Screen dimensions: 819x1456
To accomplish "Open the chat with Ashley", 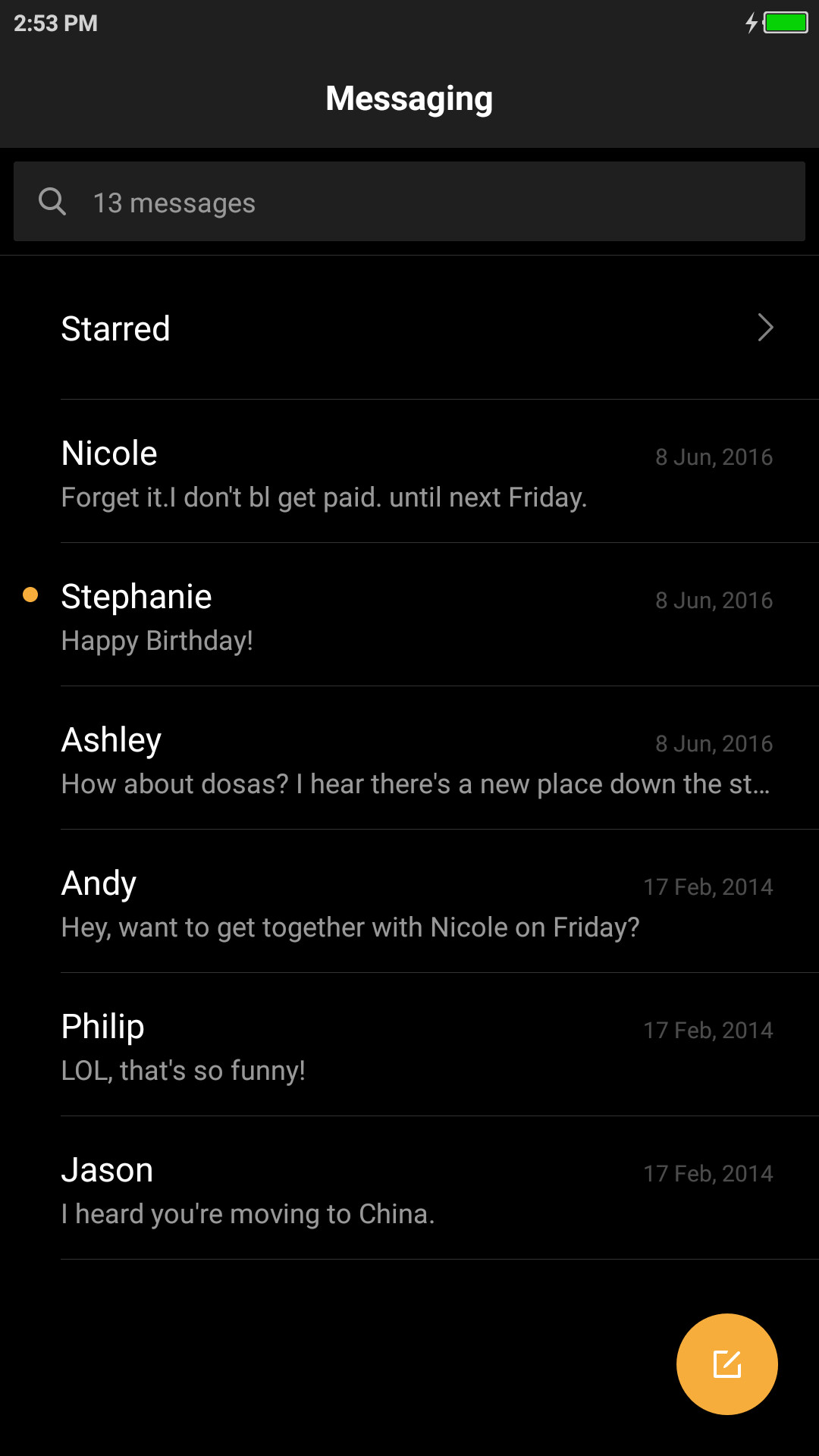I will [x=409, y=758].
